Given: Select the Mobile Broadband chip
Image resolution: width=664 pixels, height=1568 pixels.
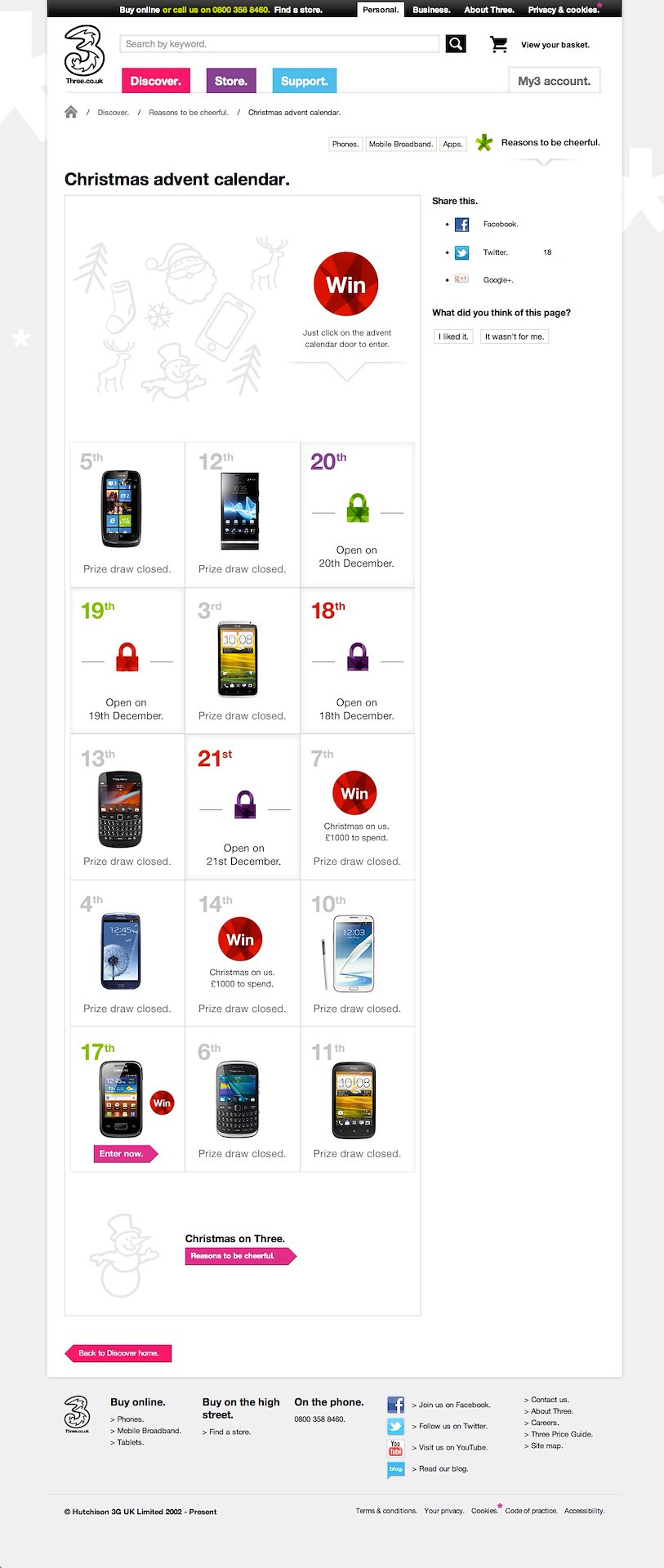Looking at the screenshot, I should (400, 144).
